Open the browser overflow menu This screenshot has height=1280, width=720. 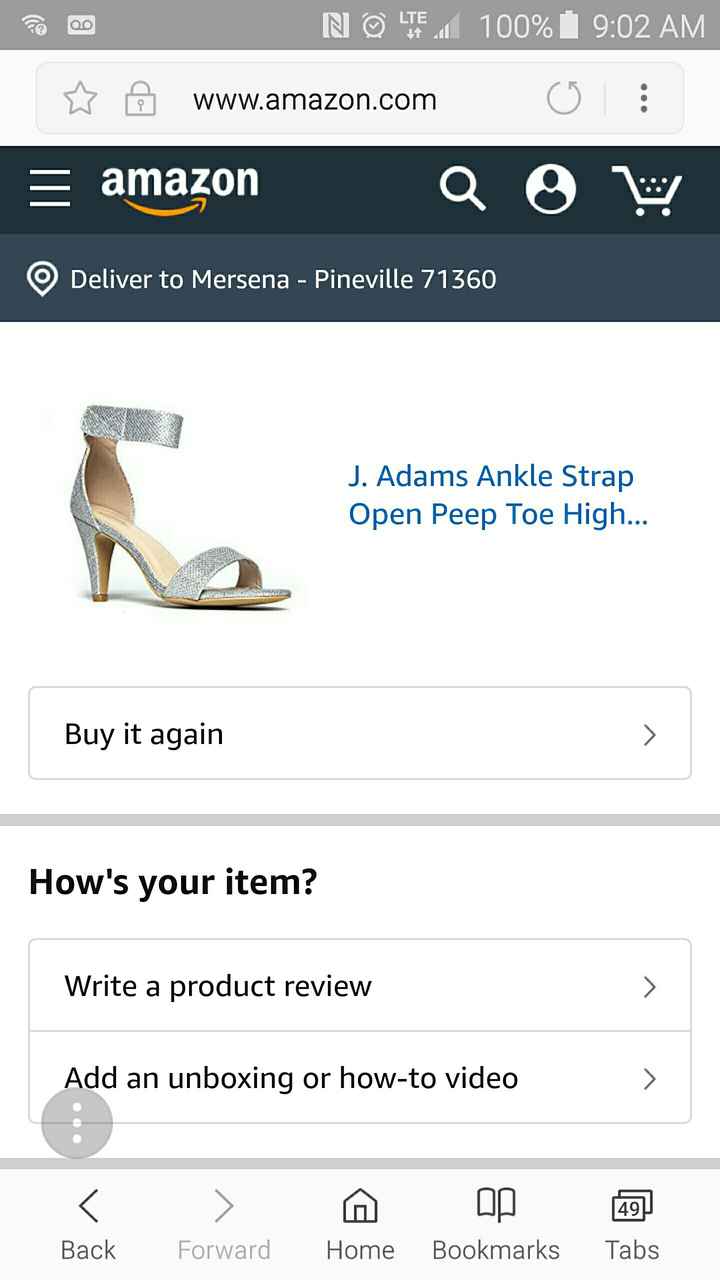pyautogui.click(x=644, y=98)
